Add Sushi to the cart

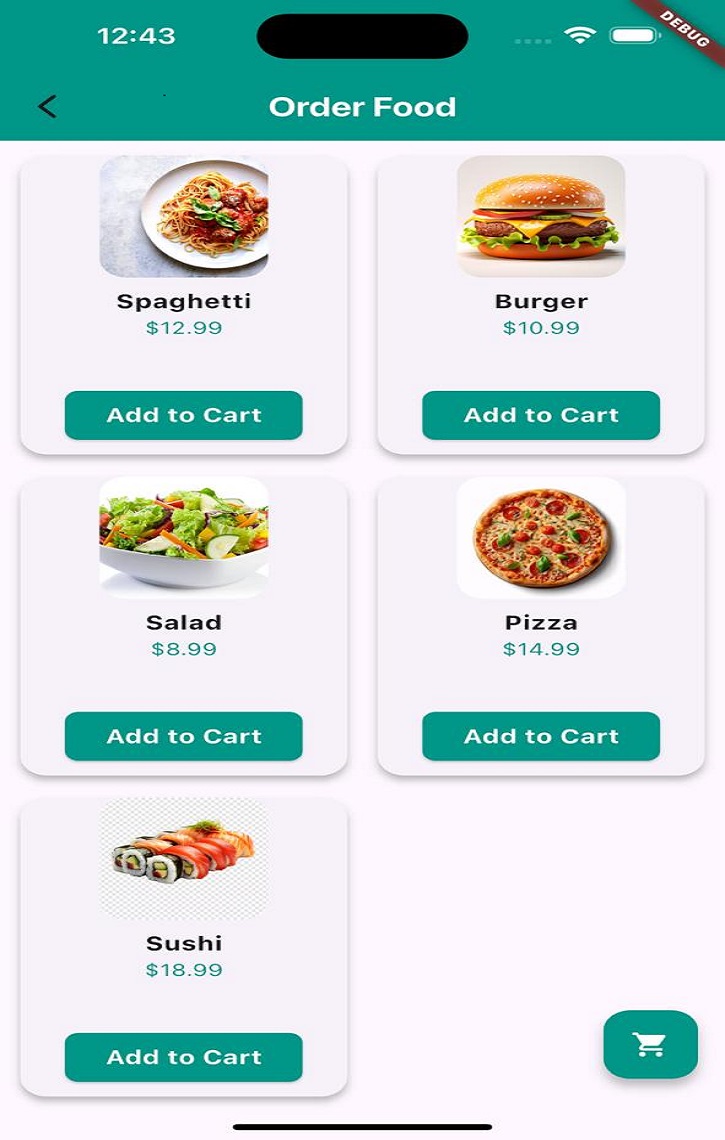coord(183,1057)
